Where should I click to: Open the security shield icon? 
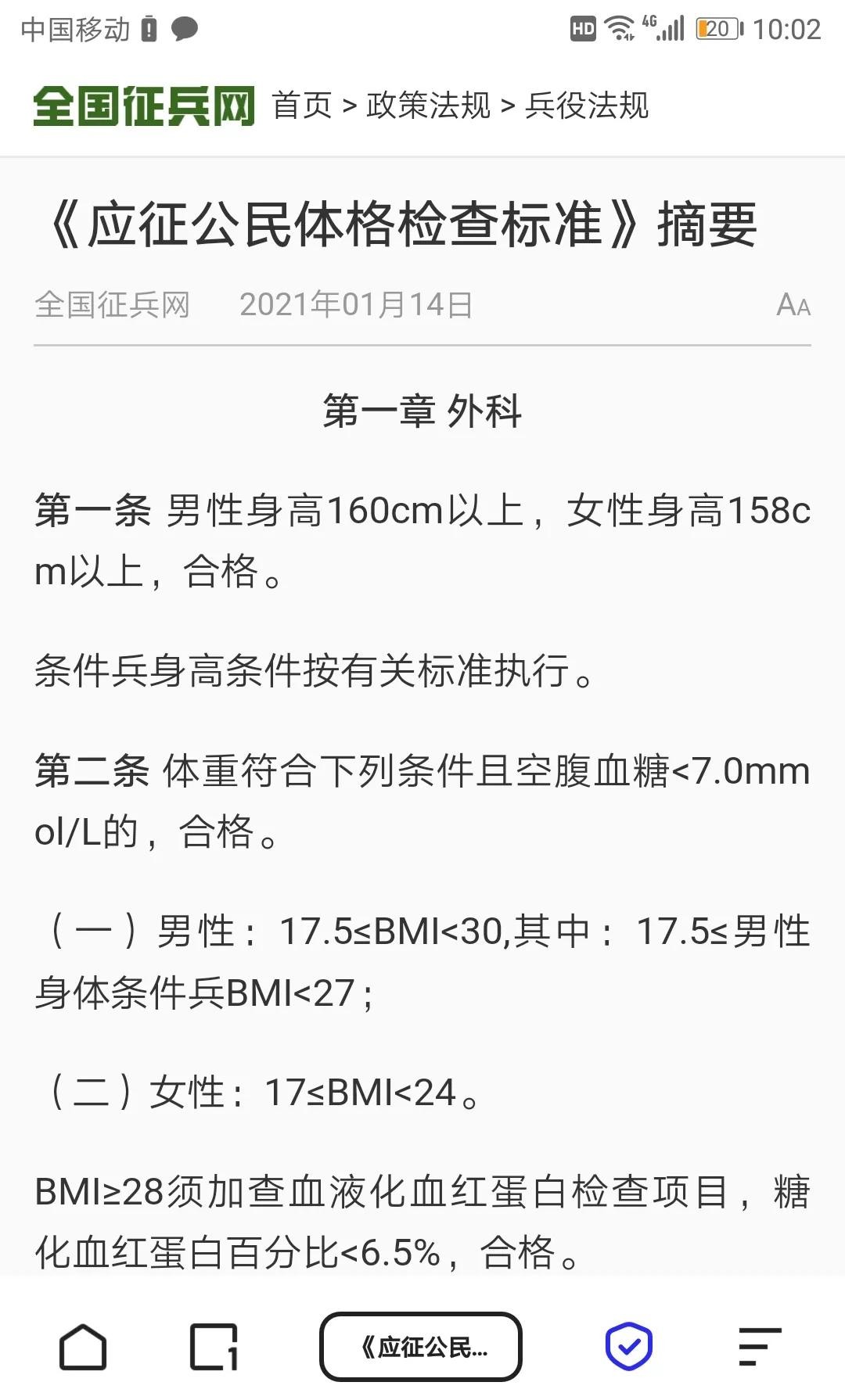pos(629,1347)
